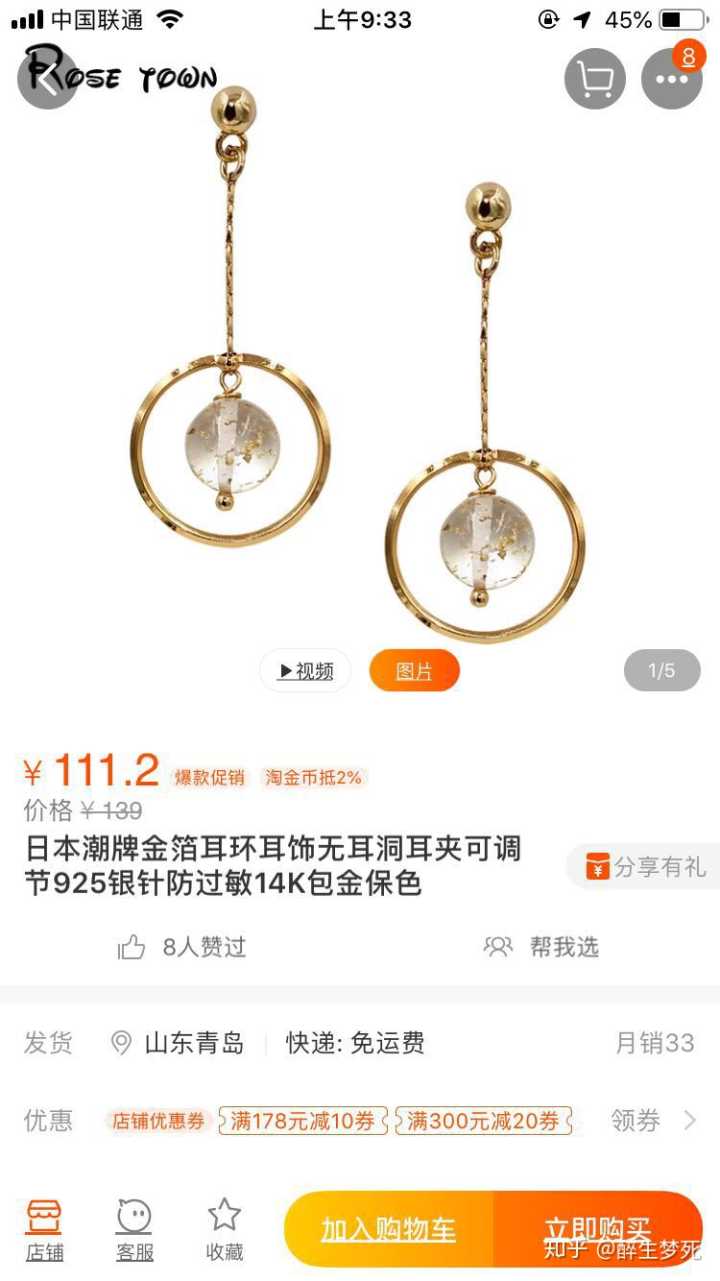Screen dimensions: 720x1281
Task: Tap 加入购物车 to add to cart
Action: click(389, 1230)
